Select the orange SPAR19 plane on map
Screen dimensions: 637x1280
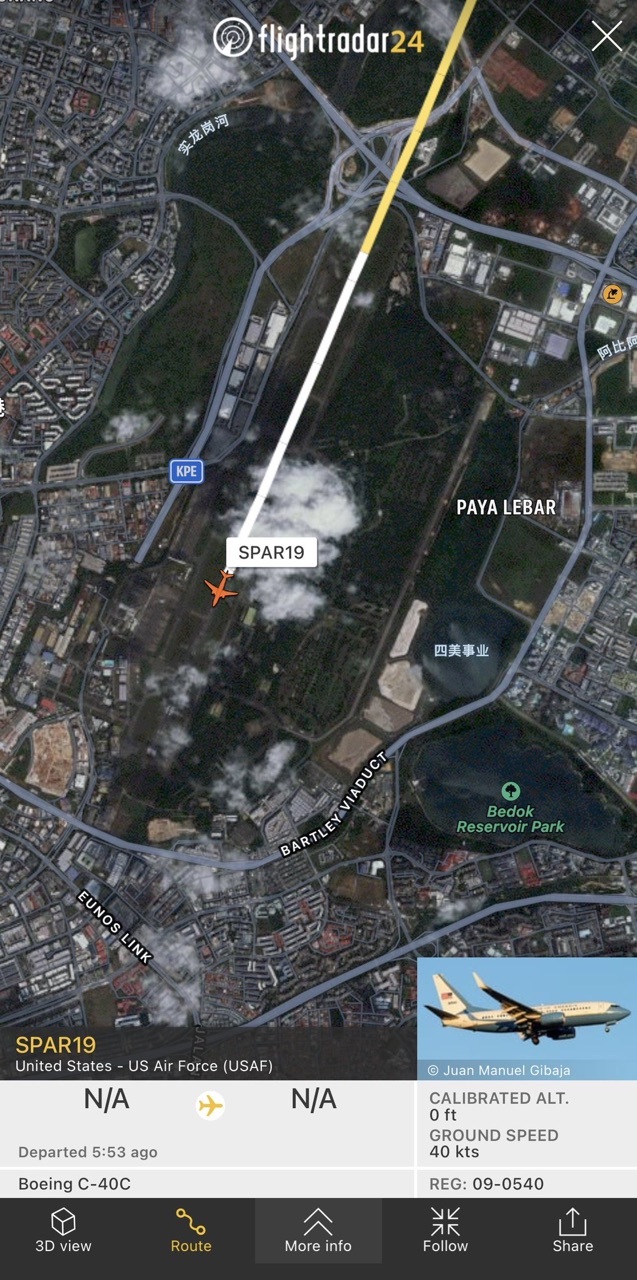220,589
